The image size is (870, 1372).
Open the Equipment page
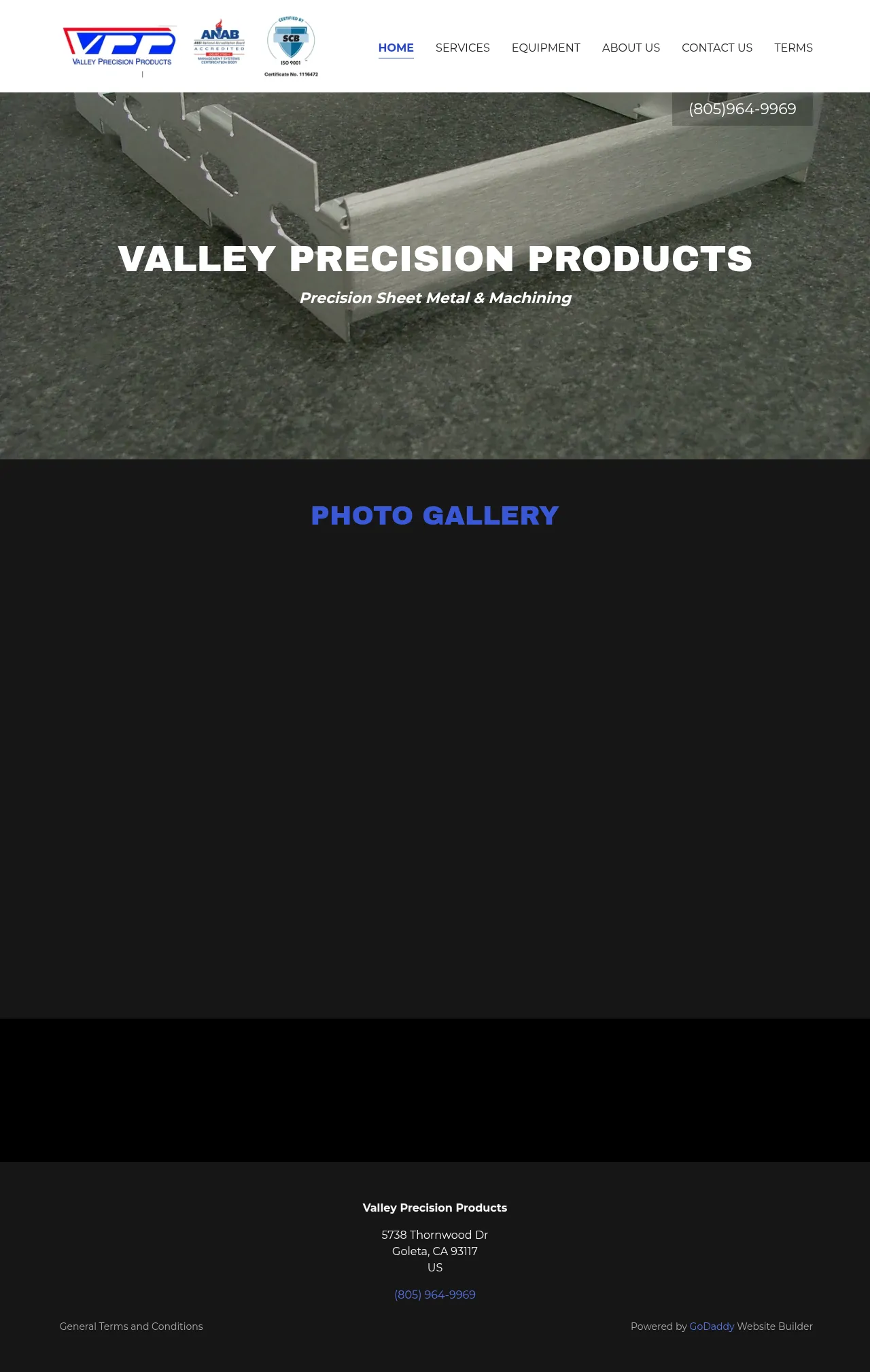pos(546,48)
